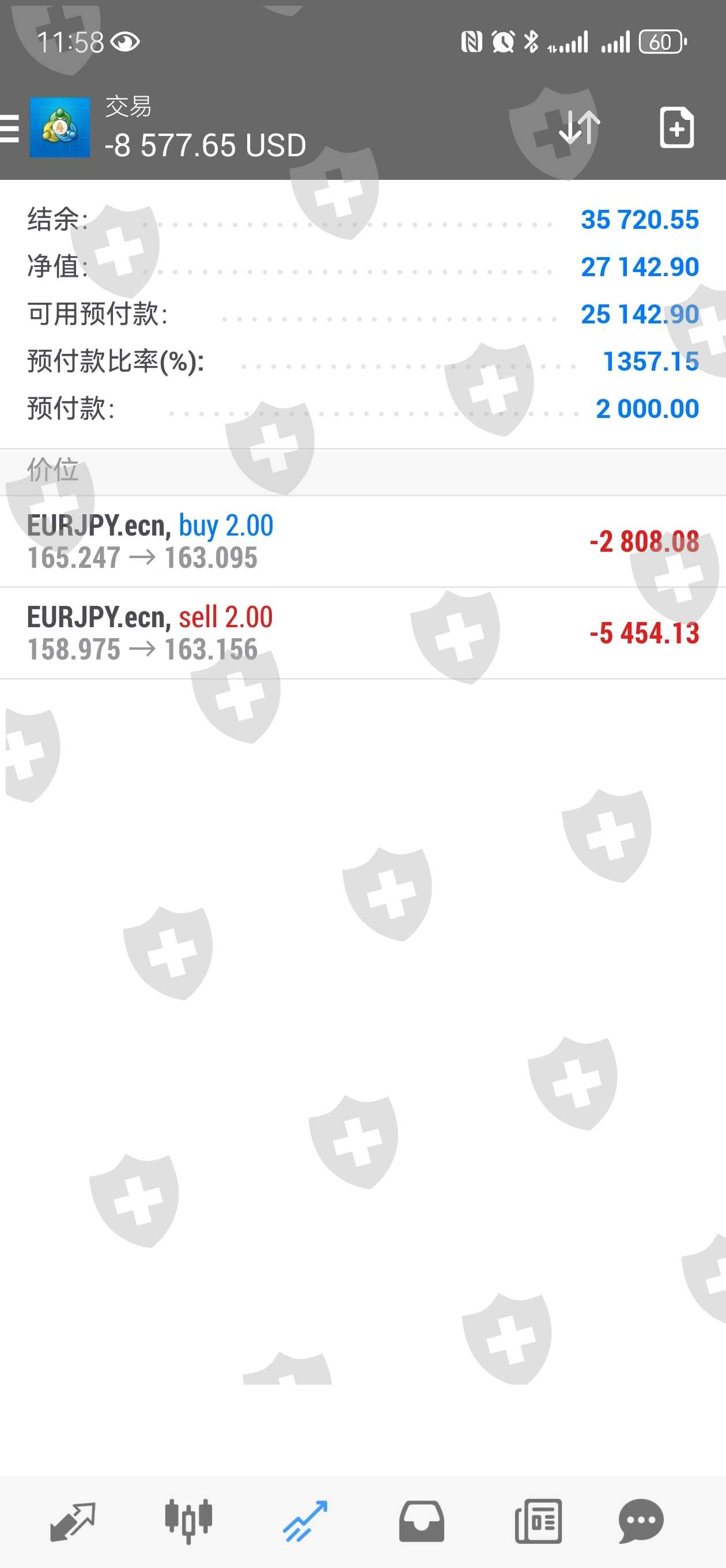Sort the open positions list
726x1568 pixels.
point(578,127)
